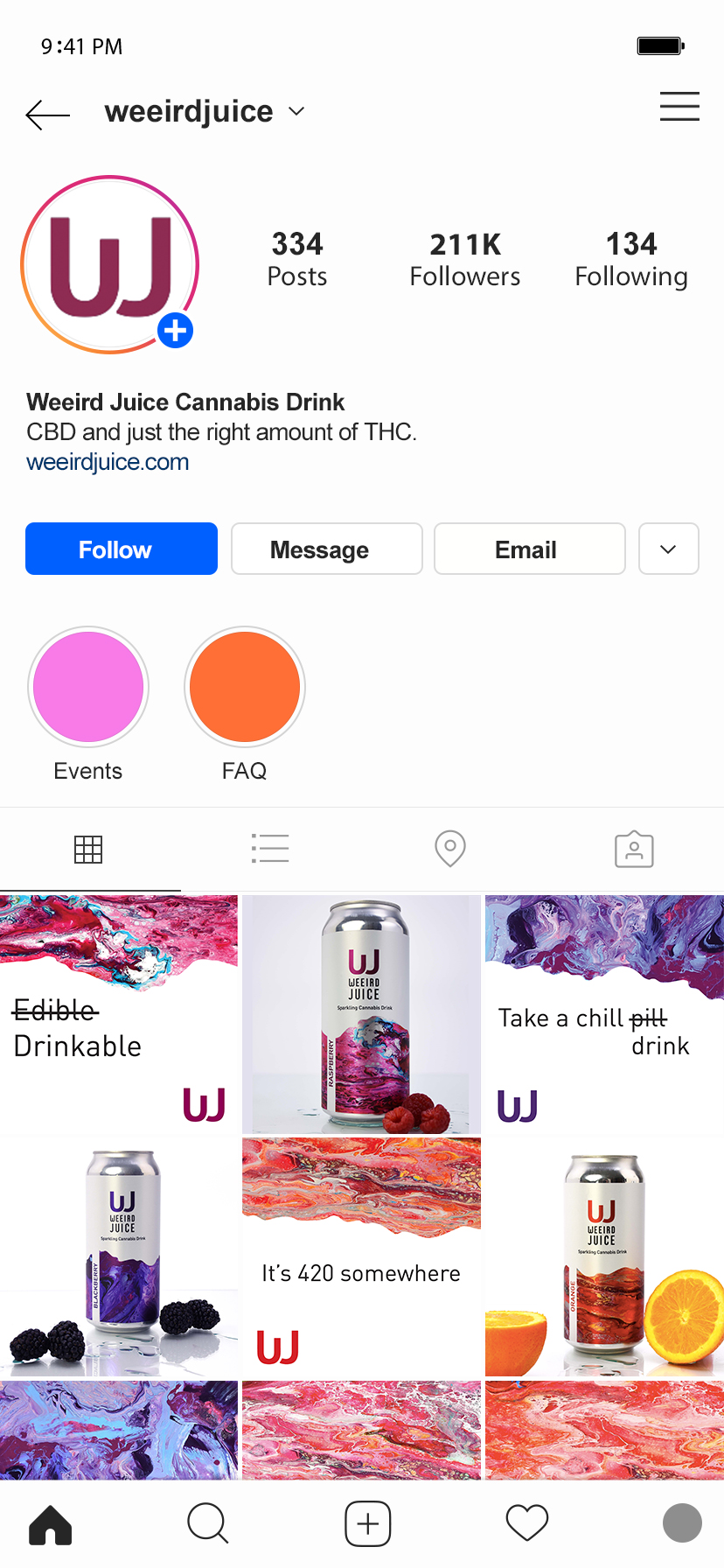The height and width of the screenshot is (1568, 724).
Task: Open the activity heart tab
Action: click(527, 1523)
